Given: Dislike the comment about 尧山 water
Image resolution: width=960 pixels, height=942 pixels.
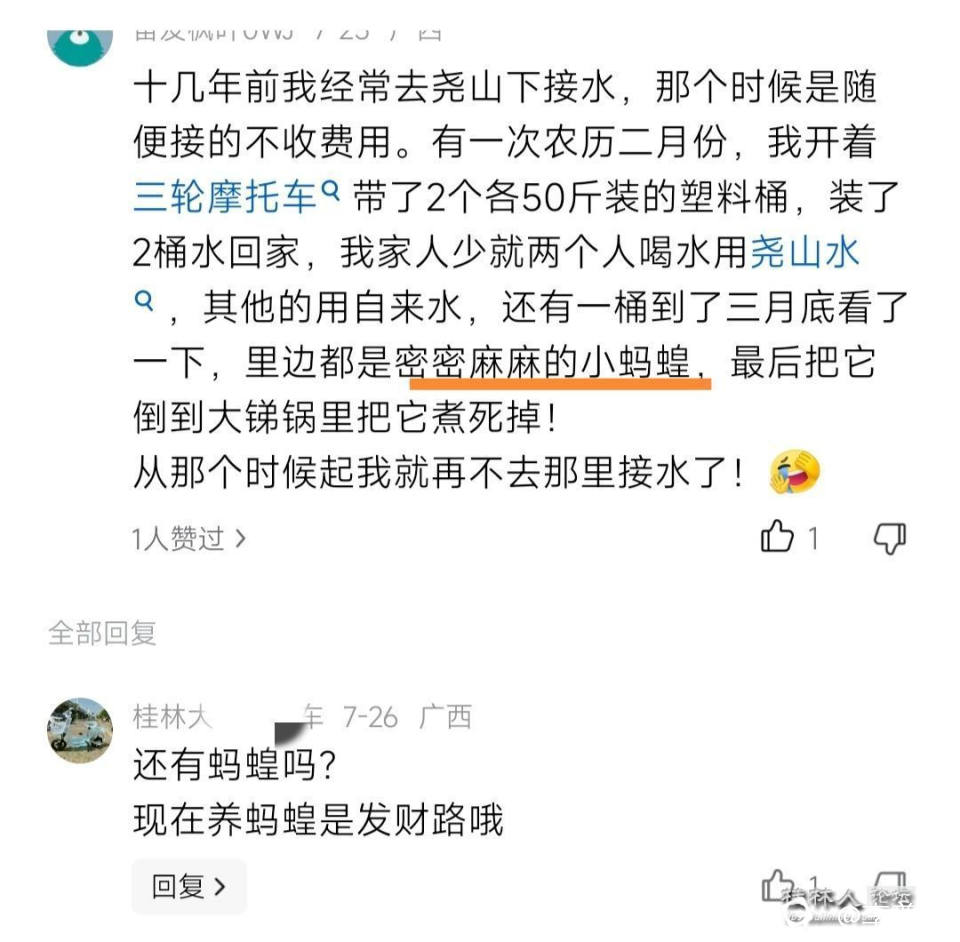Looking at the screenshot, I should pyautogui.click(x=889, y=538).
